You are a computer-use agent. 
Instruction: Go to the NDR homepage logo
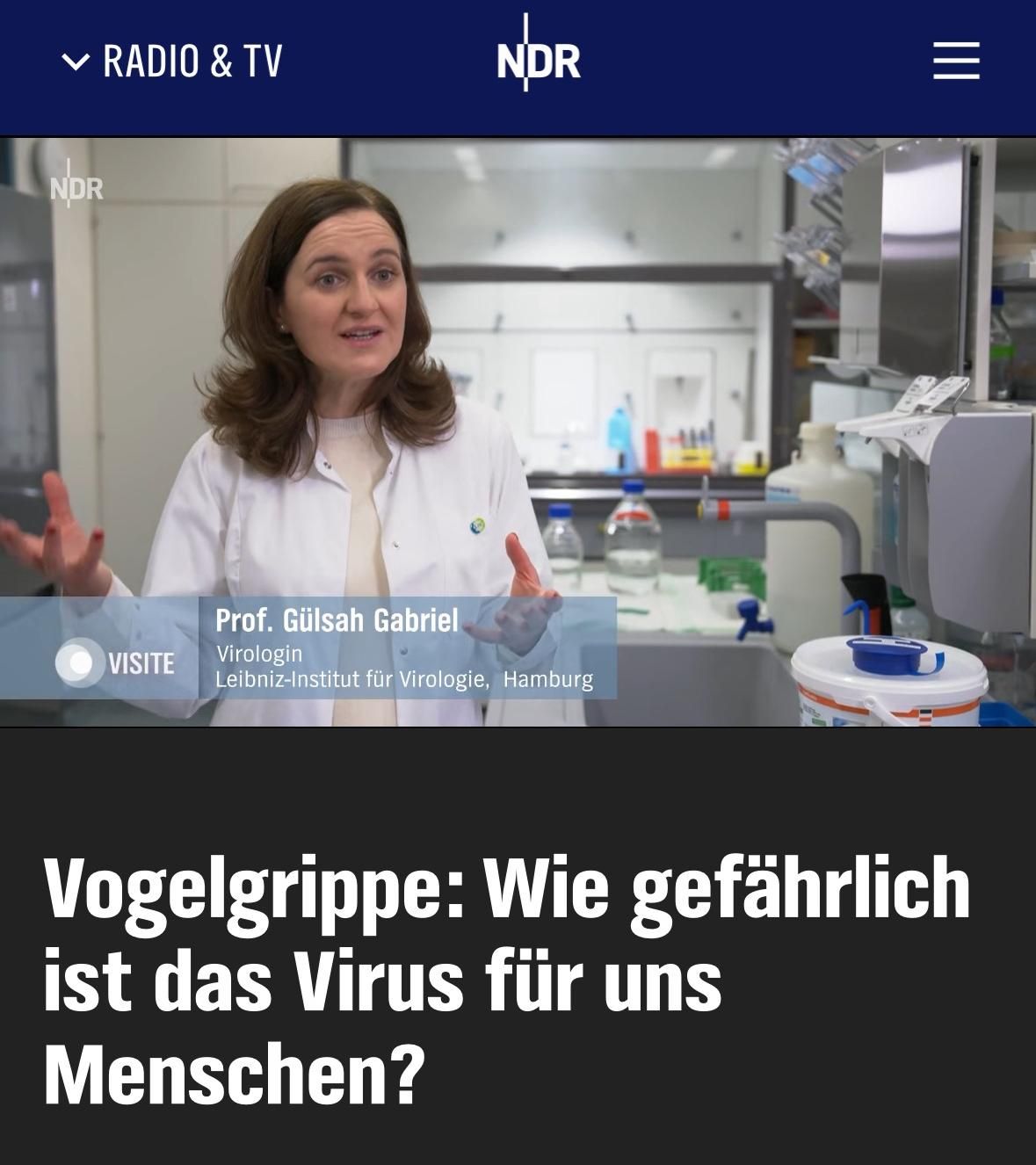(x=538, y=60)
